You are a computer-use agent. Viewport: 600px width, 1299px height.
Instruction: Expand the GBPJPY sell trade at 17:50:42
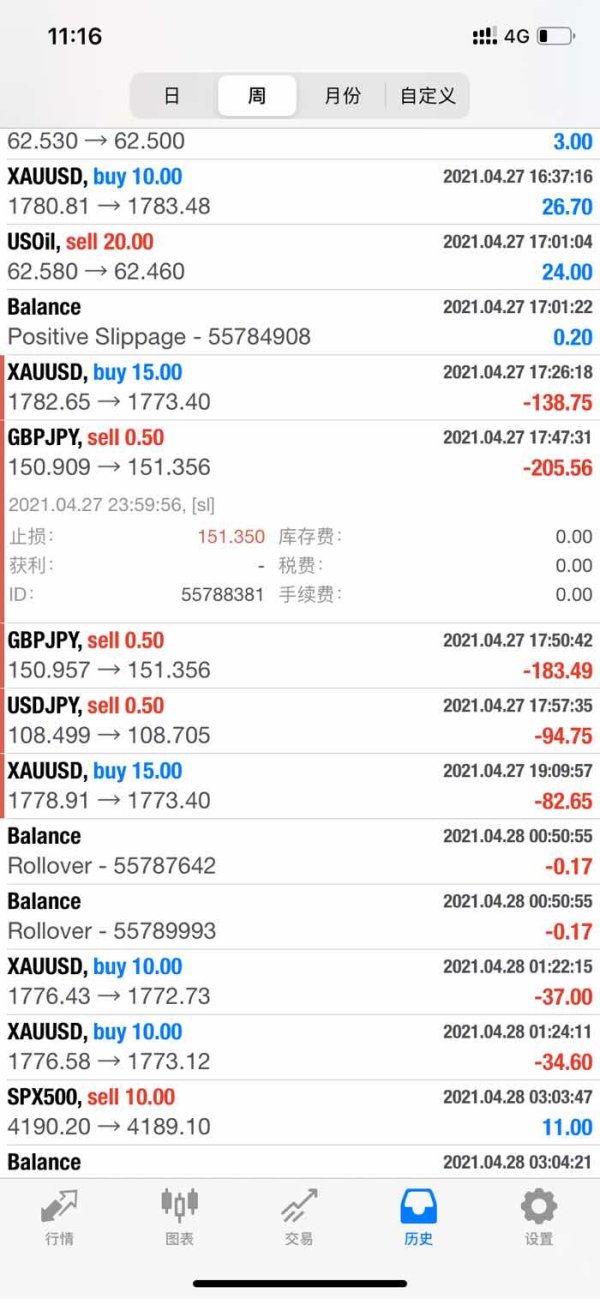click(300, 655)
